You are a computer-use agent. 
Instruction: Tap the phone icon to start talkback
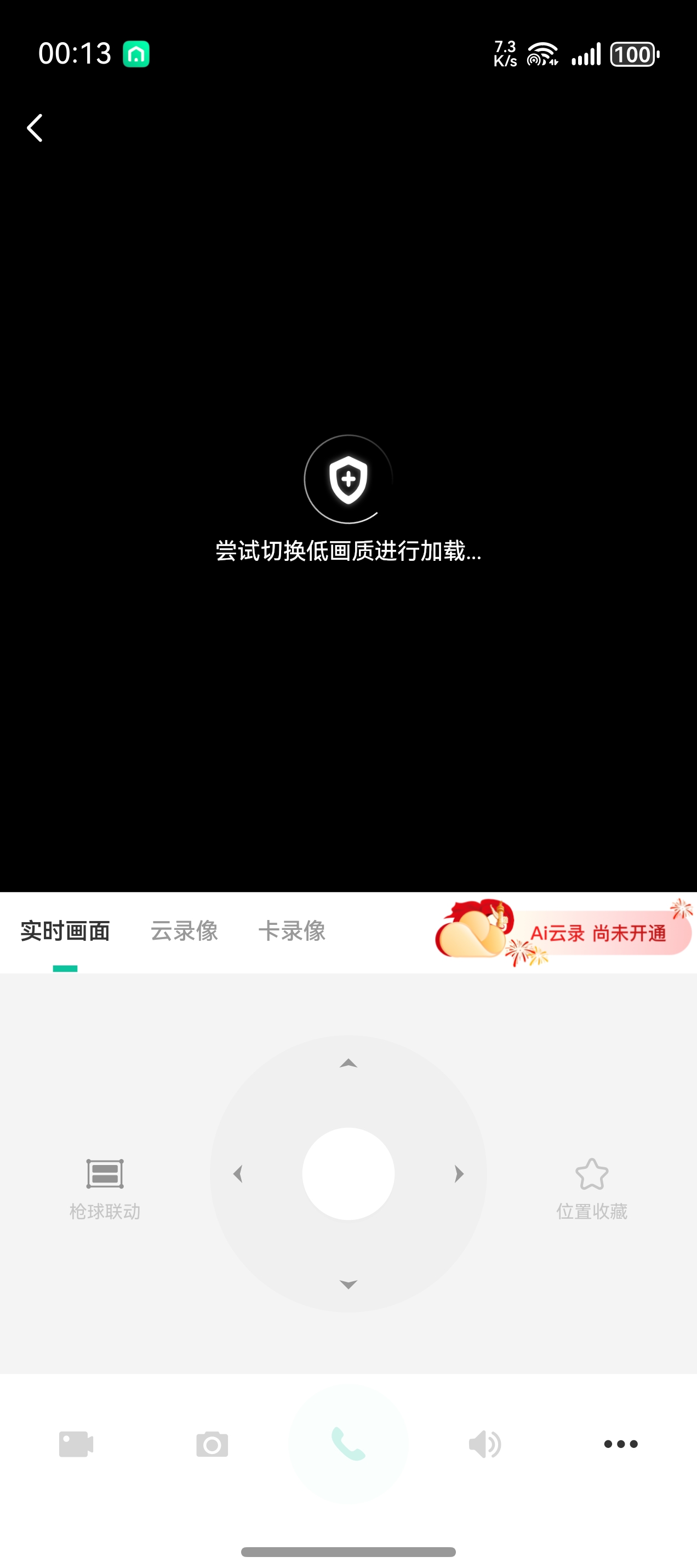pos(348,1445)
